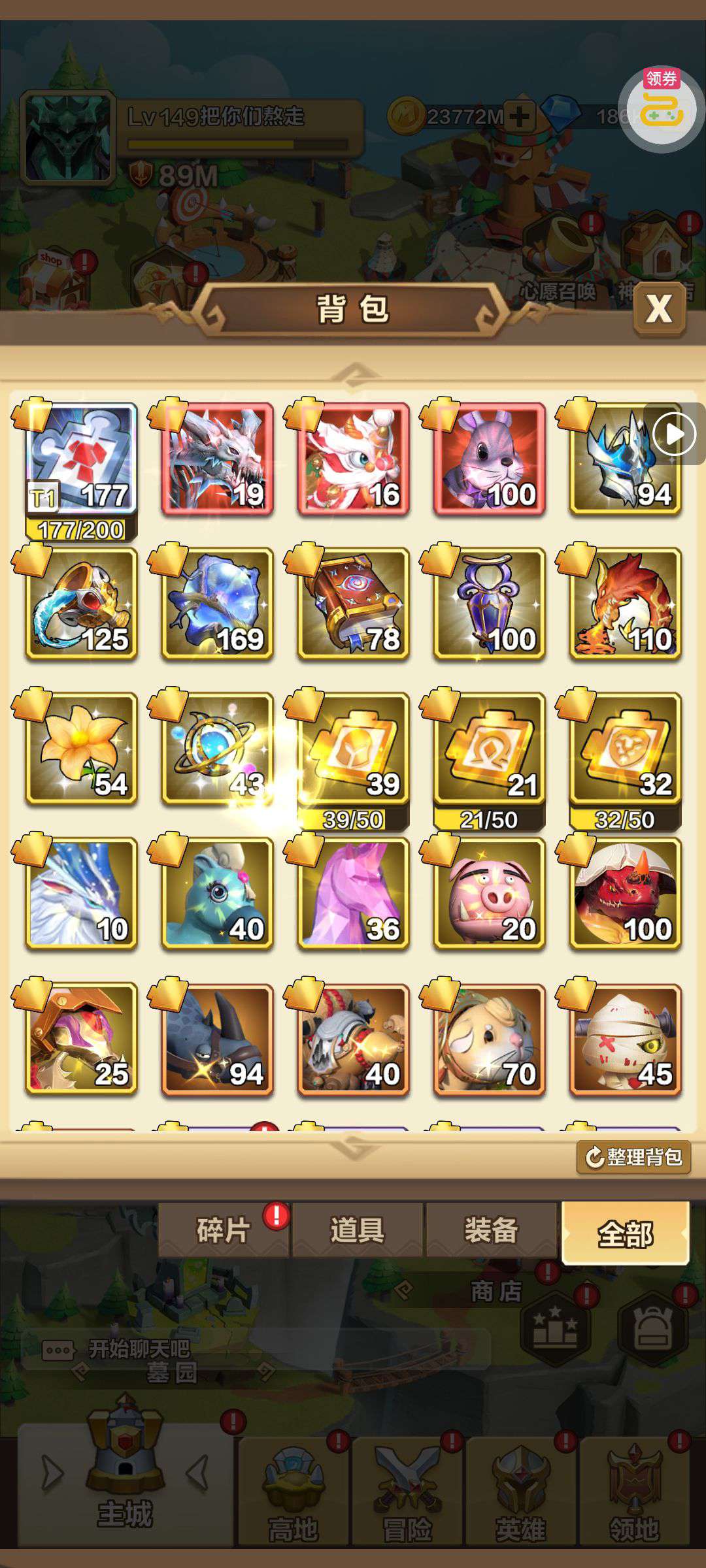Image resolution: width=706 pixels, height=1568 pixels.
Task: Switch to the 装备 tab
Action: [x=491, y=1231]
